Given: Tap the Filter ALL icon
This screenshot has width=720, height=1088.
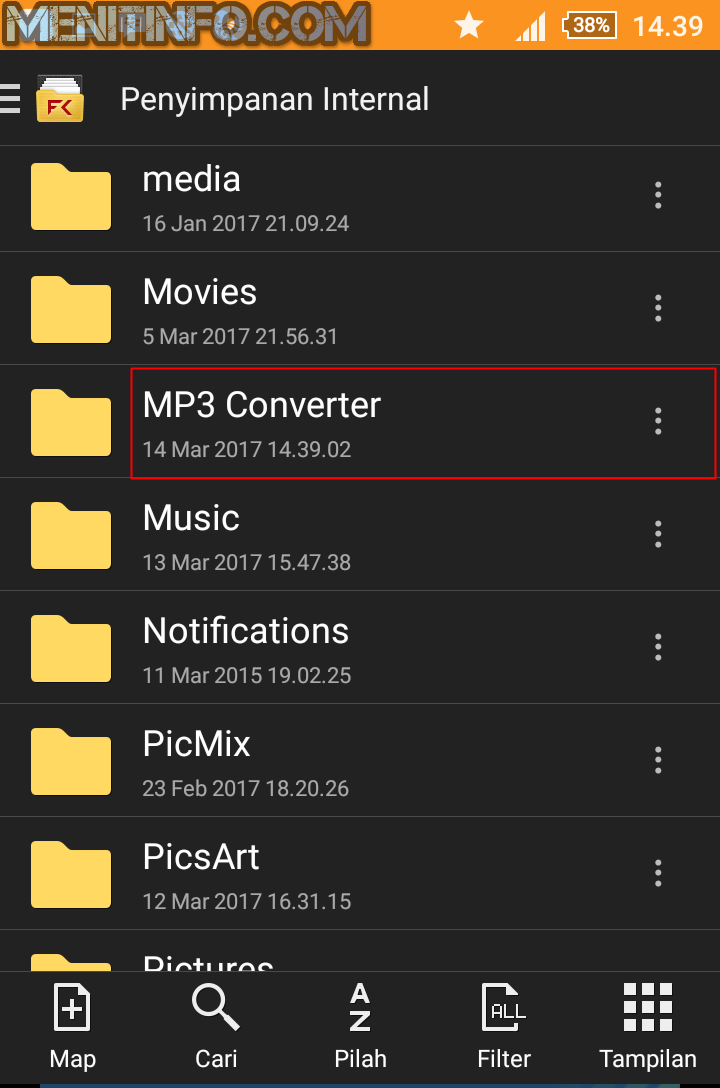Looking at the screenshot, I should coord(503,1007).
